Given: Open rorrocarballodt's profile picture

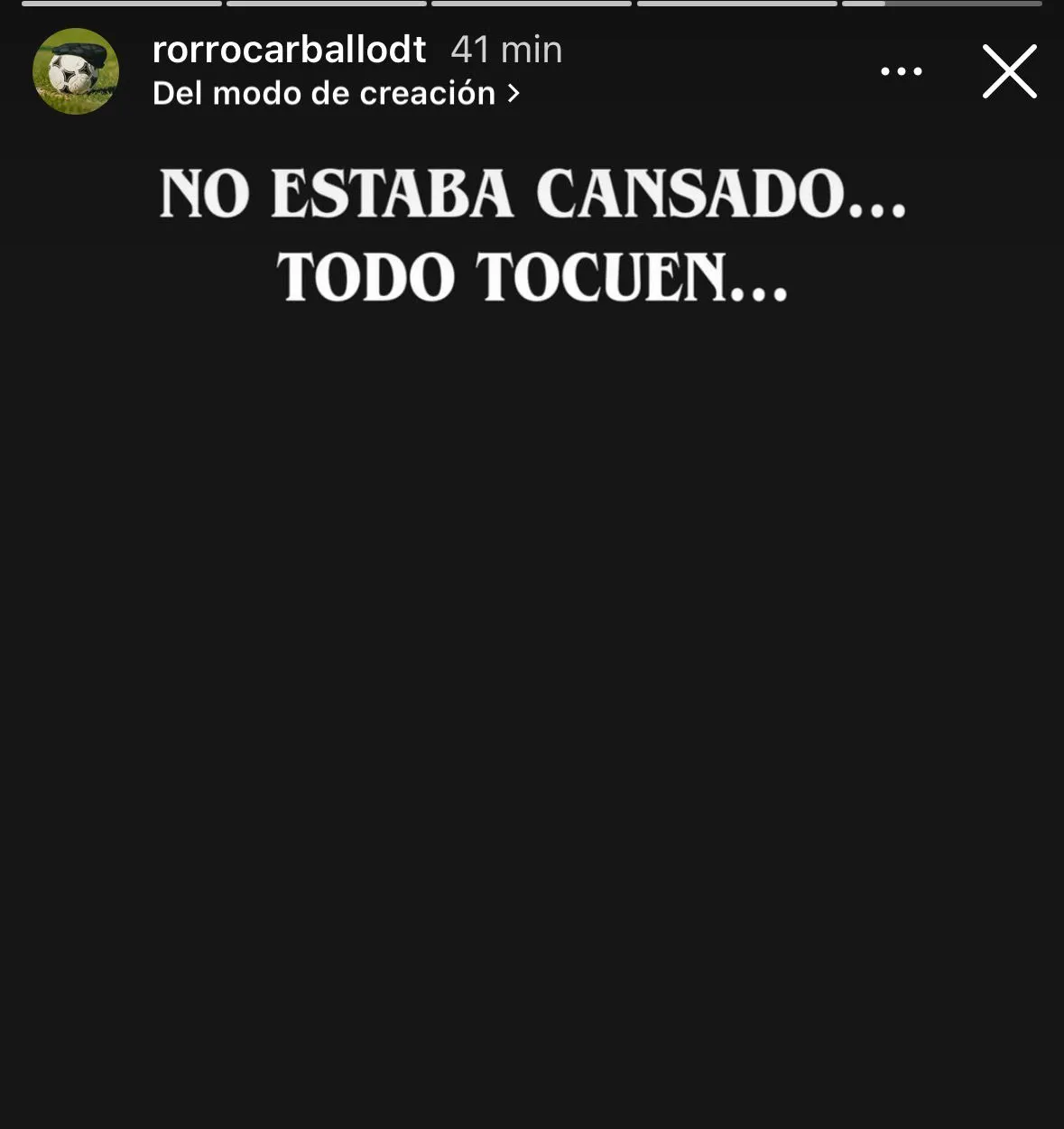Looking at the screenshot, I should pos(76,71).
